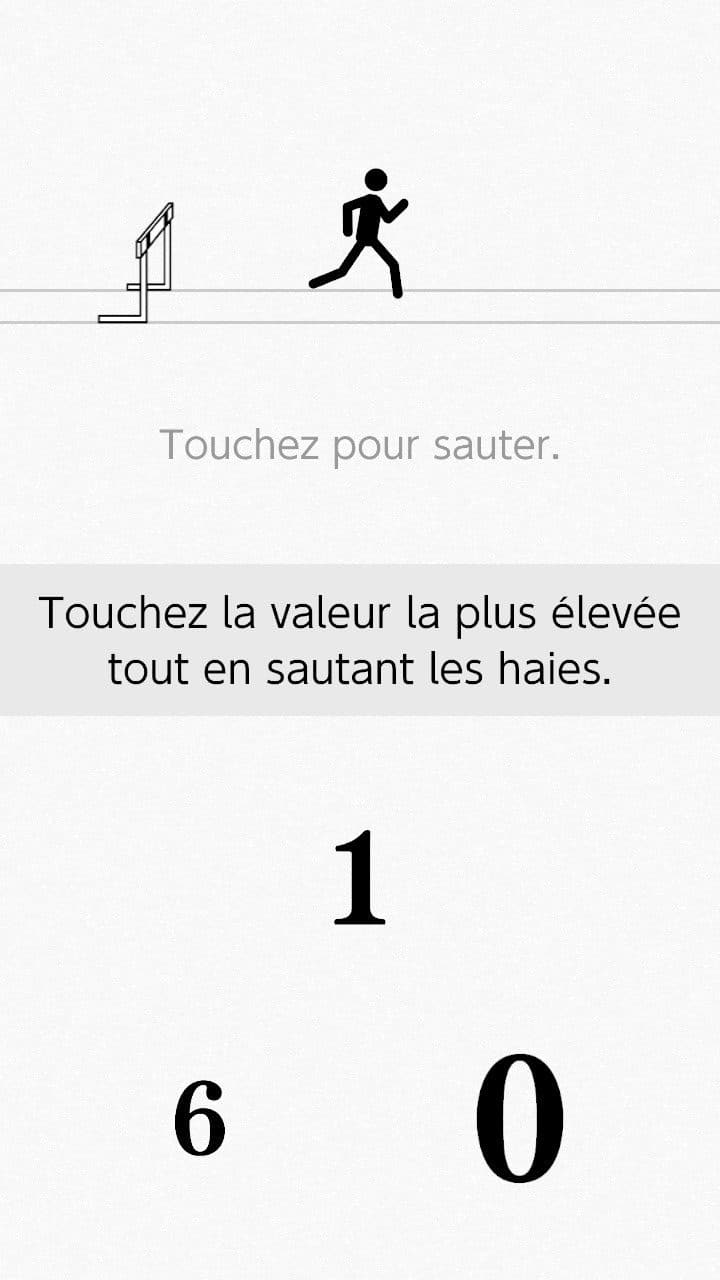The height and width of the screenshot is (1280, 720).
Task: Select the number 6
Action: point(200,1120)
